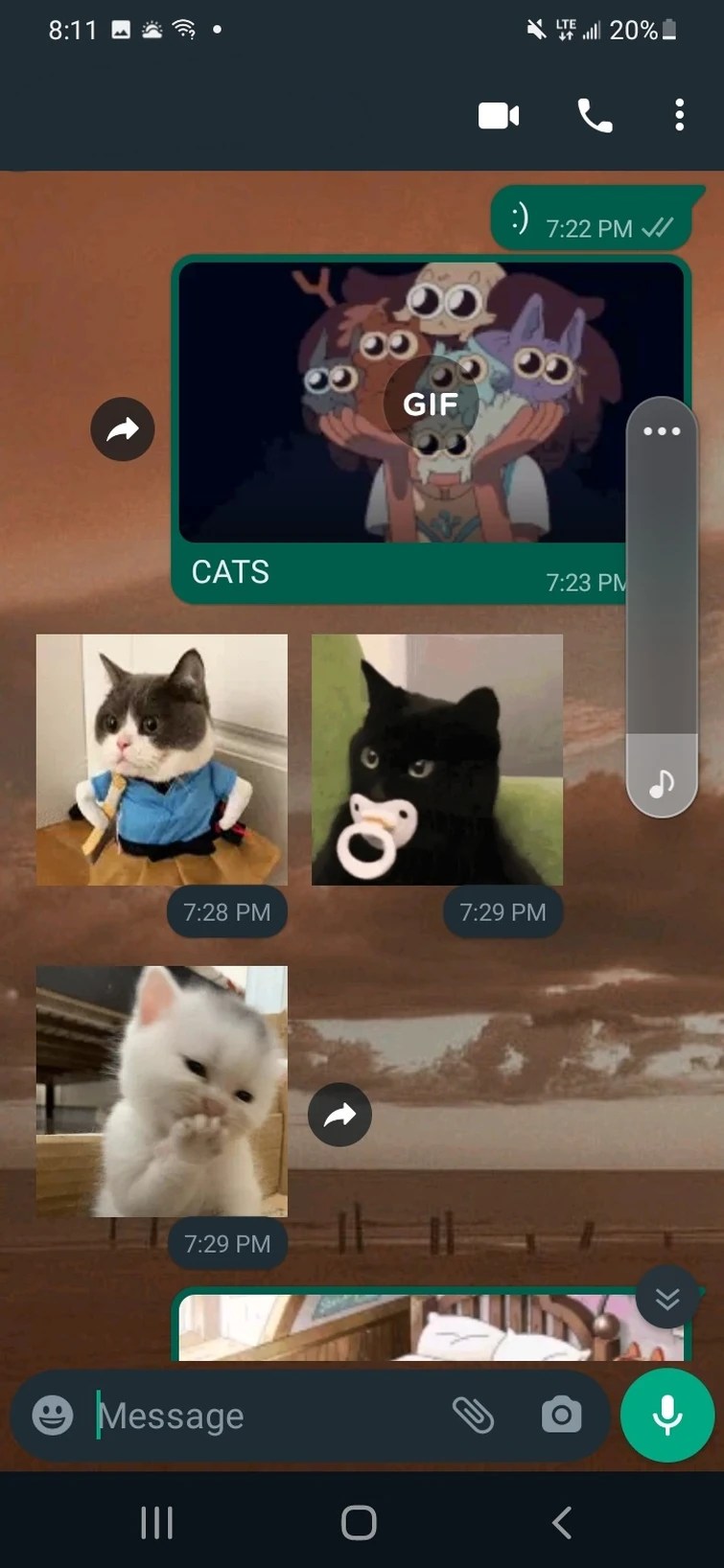Attach a file with the paperclip
Screen dimensions: 724x1568
click(473, 1416)
